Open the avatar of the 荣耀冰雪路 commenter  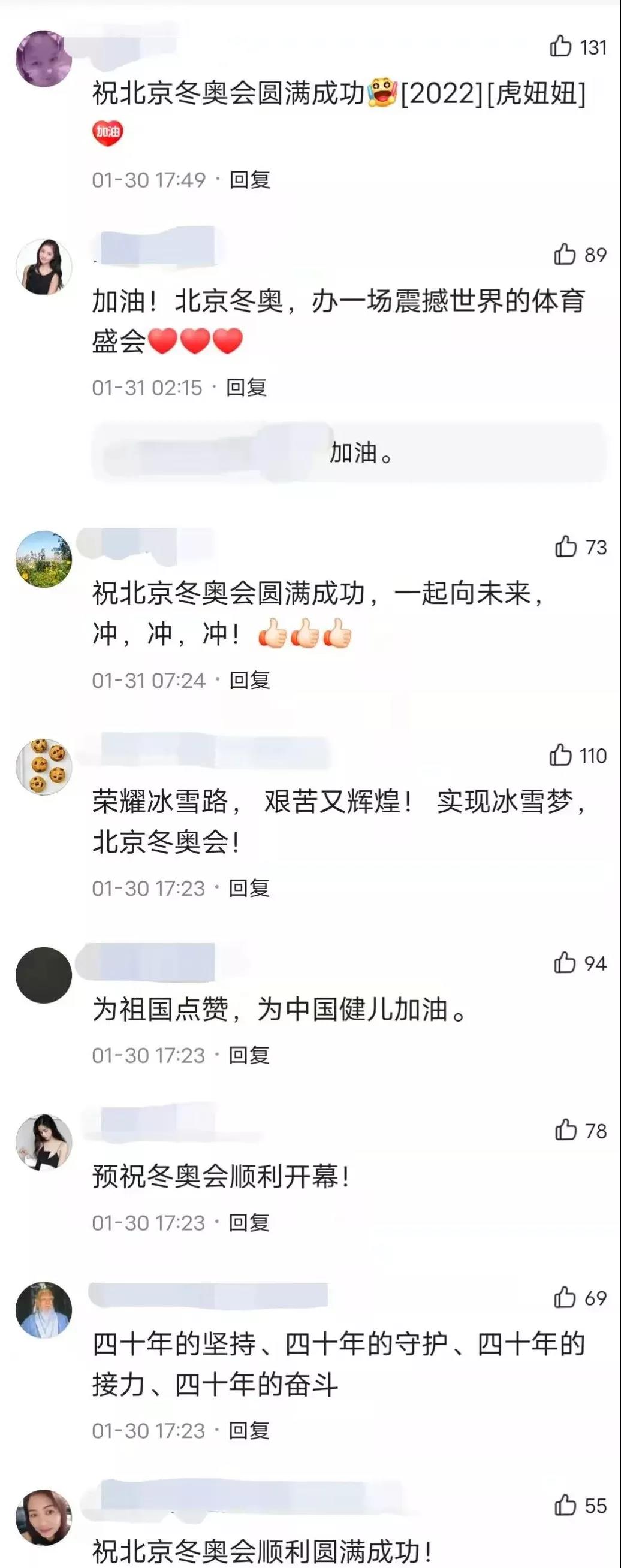(43, 767)
